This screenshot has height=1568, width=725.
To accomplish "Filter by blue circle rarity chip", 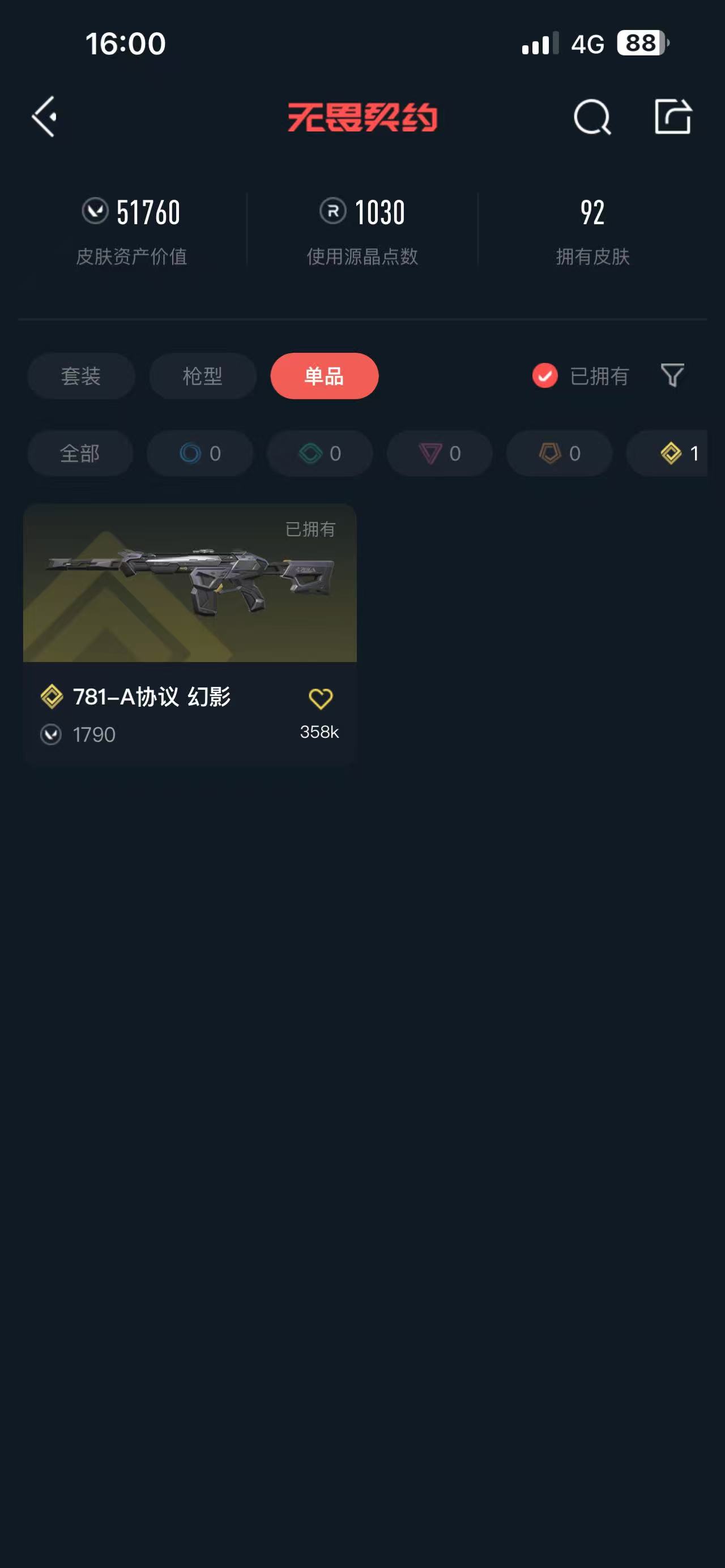I will 200,454.
